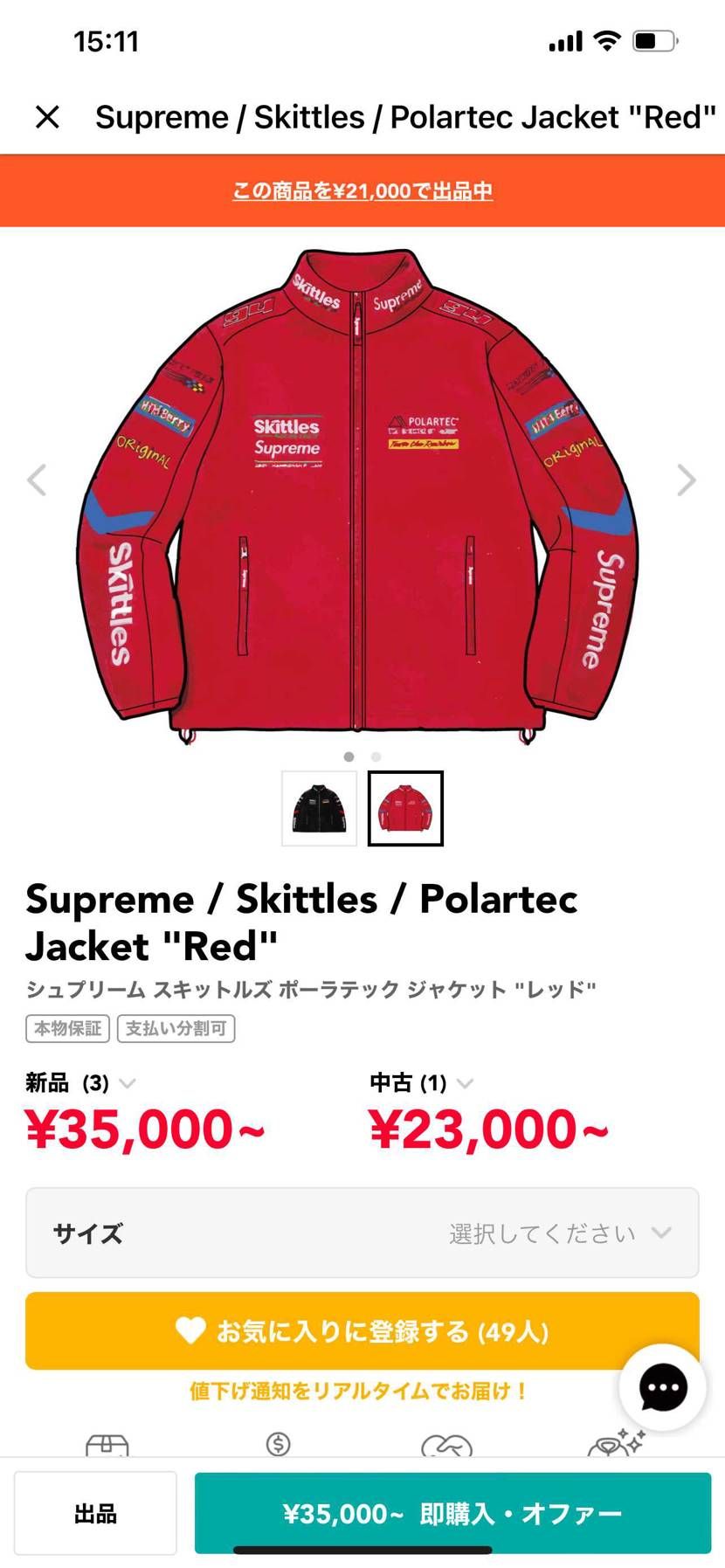725x1568 pixels.
Task: Show the previous product image with left arrow
Action: 37,480
